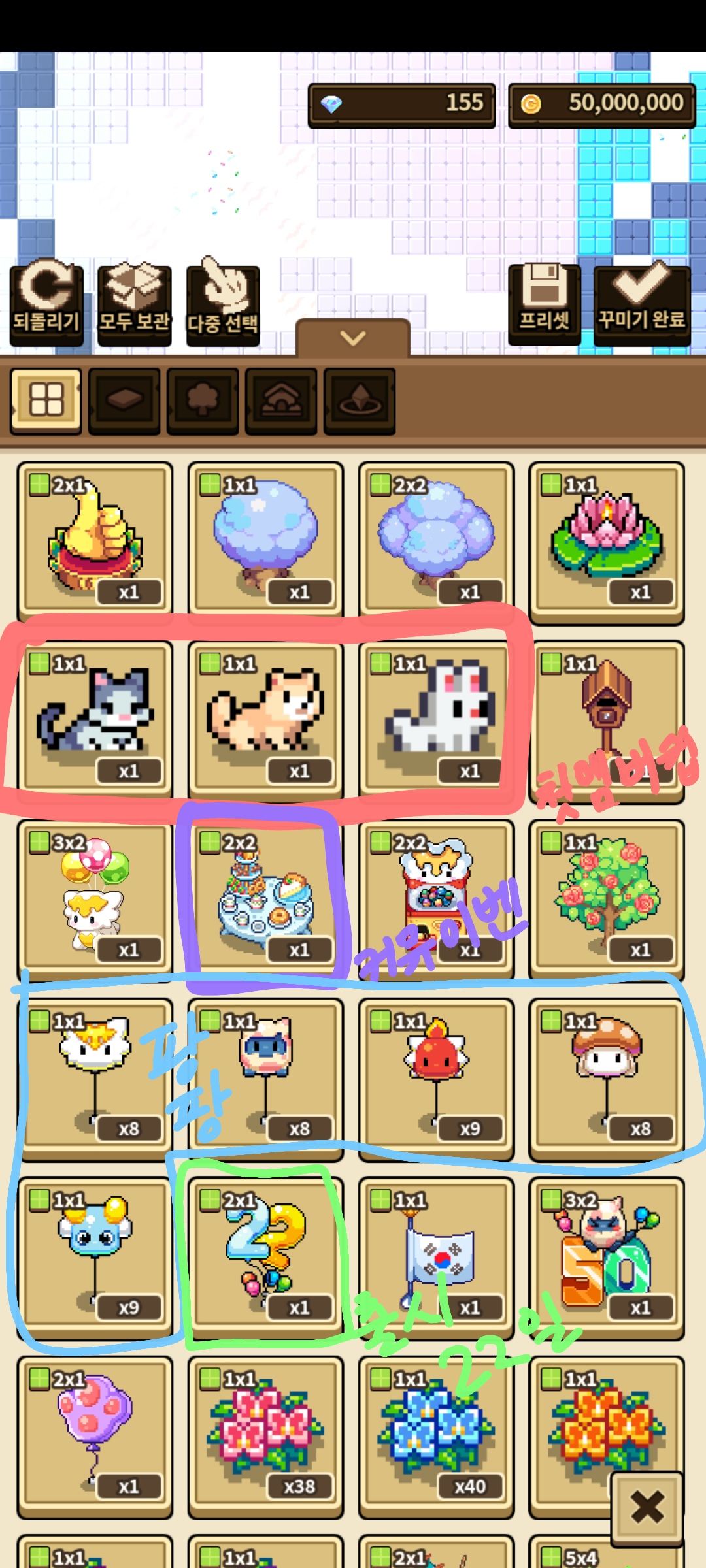Finish decorating with 꾸미기 완료
This screenshot has height=1568, width=706.
tap(642, 304)
